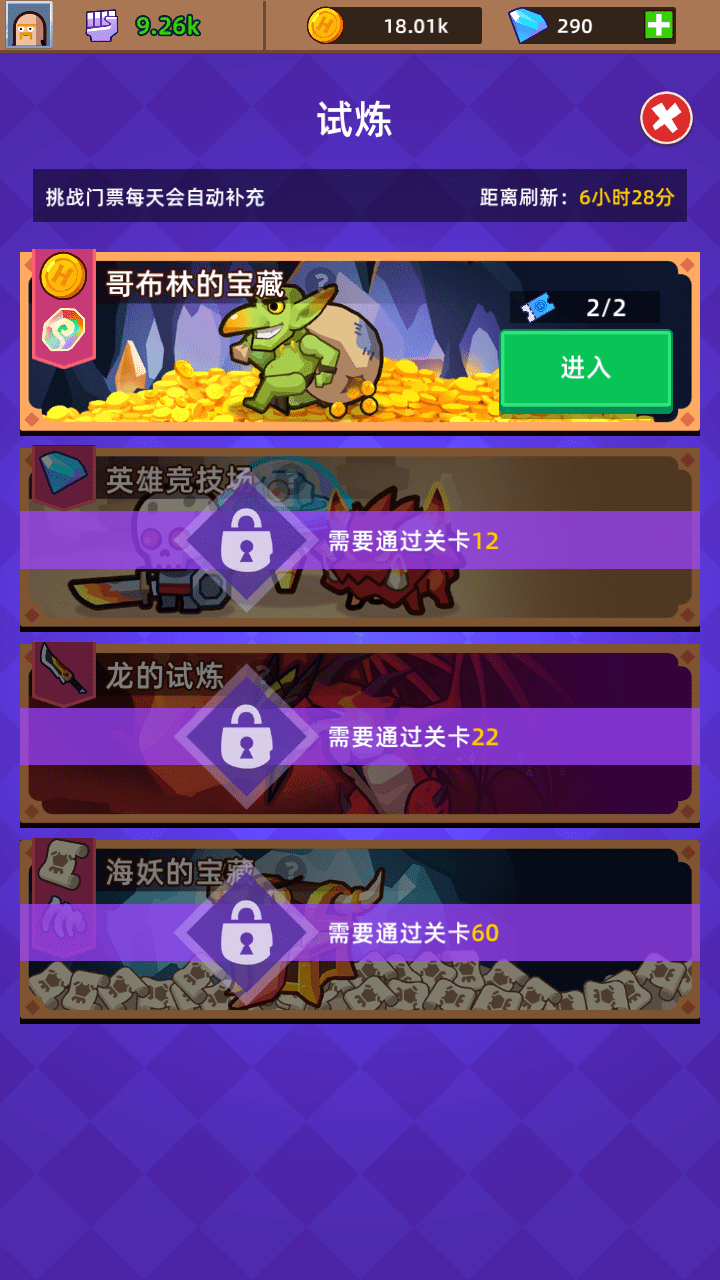
Task: Tap the green plus to add diamonds
Action: (x=659, y=26)
